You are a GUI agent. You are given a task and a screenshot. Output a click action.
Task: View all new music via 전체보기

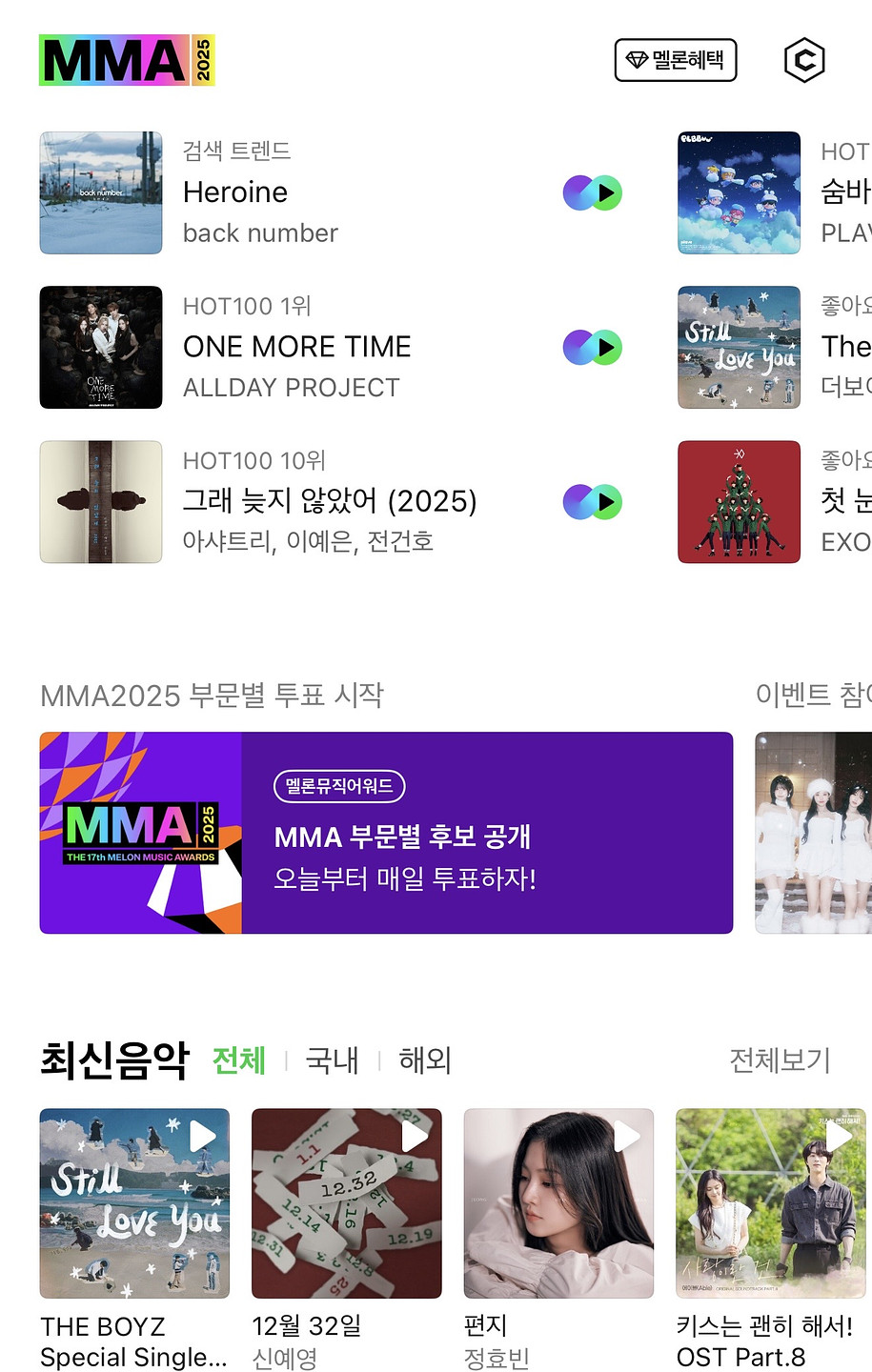click(x=780, y=1060)
